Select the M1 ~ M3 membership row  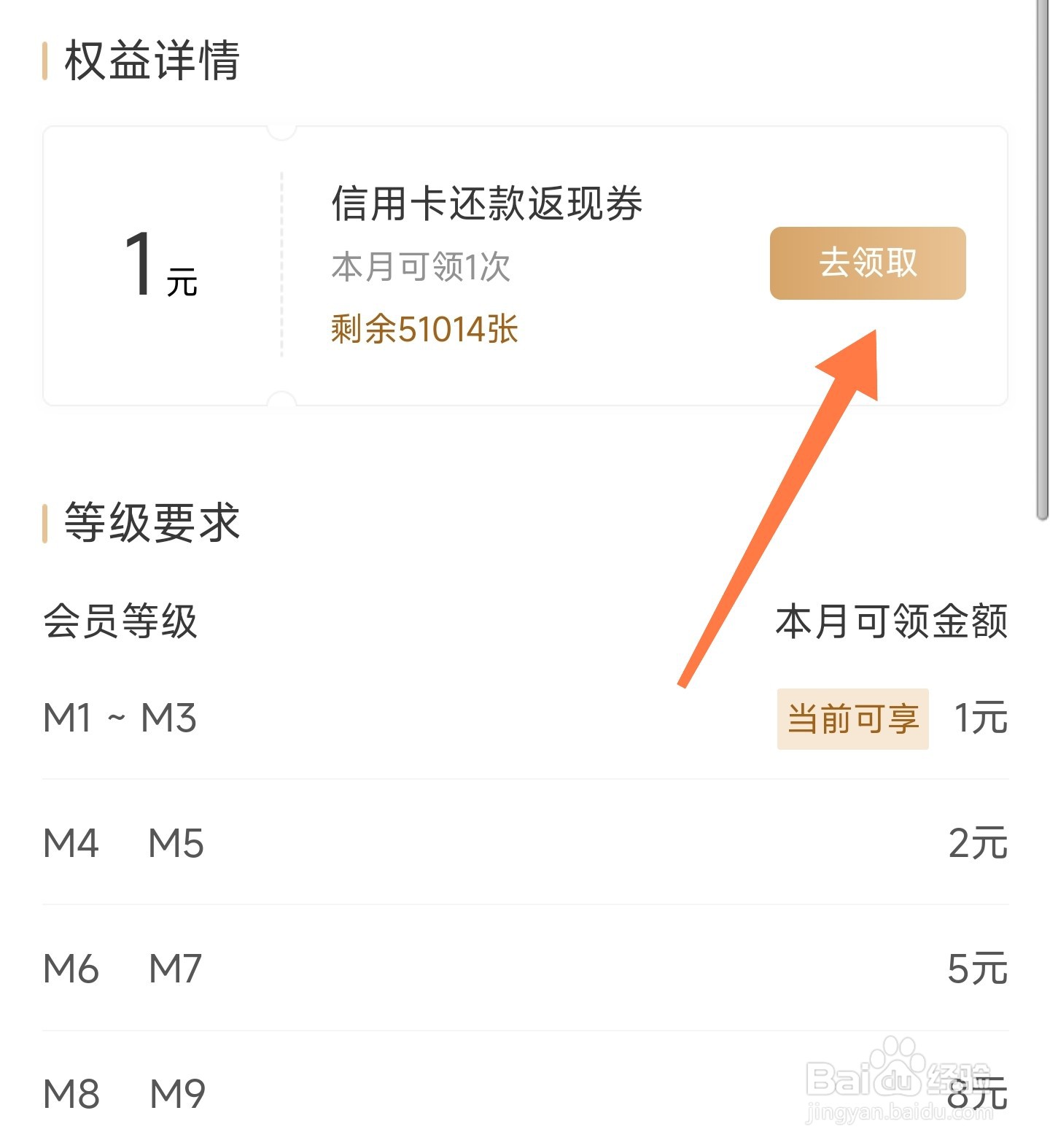point(122,718)
